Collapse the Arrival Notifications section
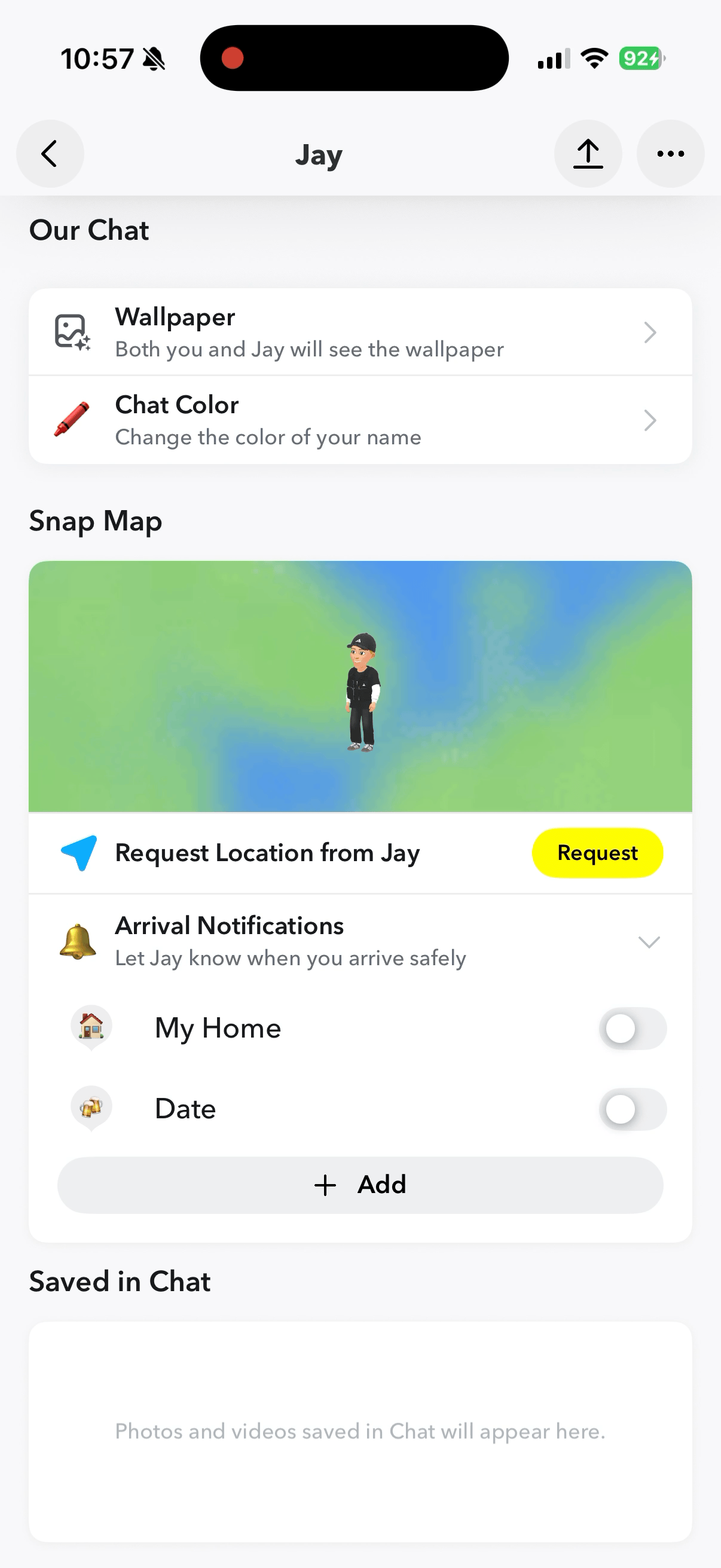Viewport: 721px width, 1568px height. (x=649, y=942)
